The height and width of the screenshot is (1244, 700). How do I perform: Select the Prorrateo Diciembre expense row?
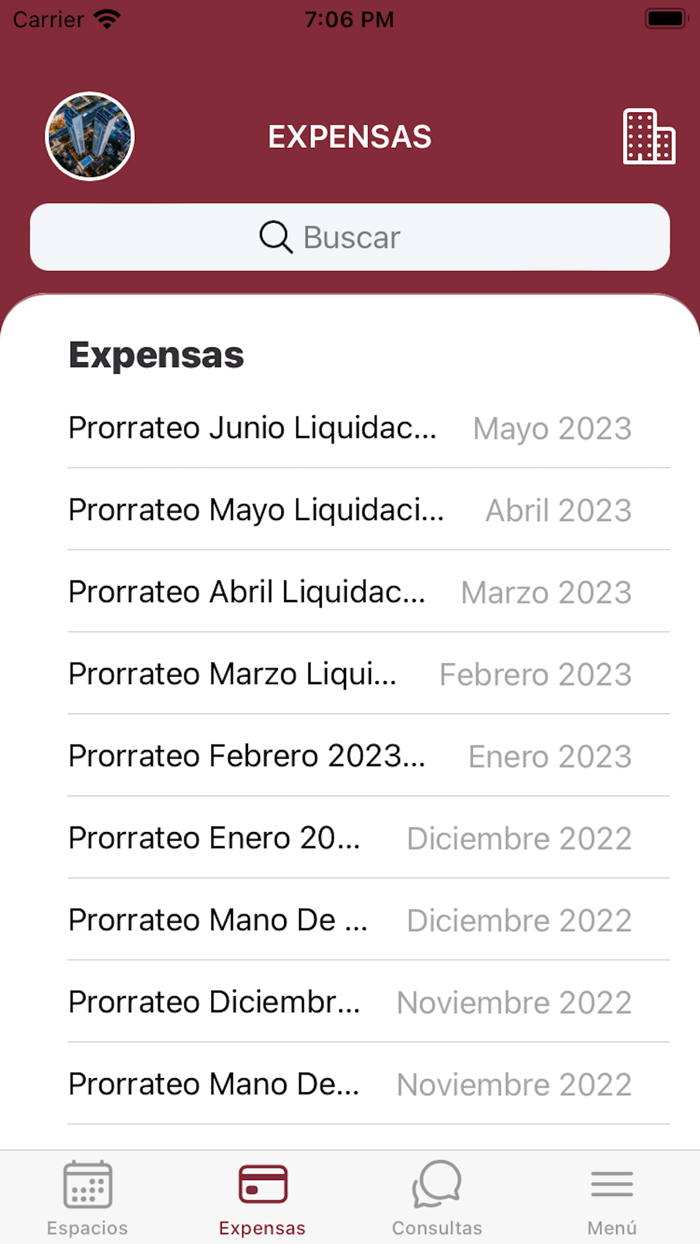pyautogui.click(x=350, y=1002)
